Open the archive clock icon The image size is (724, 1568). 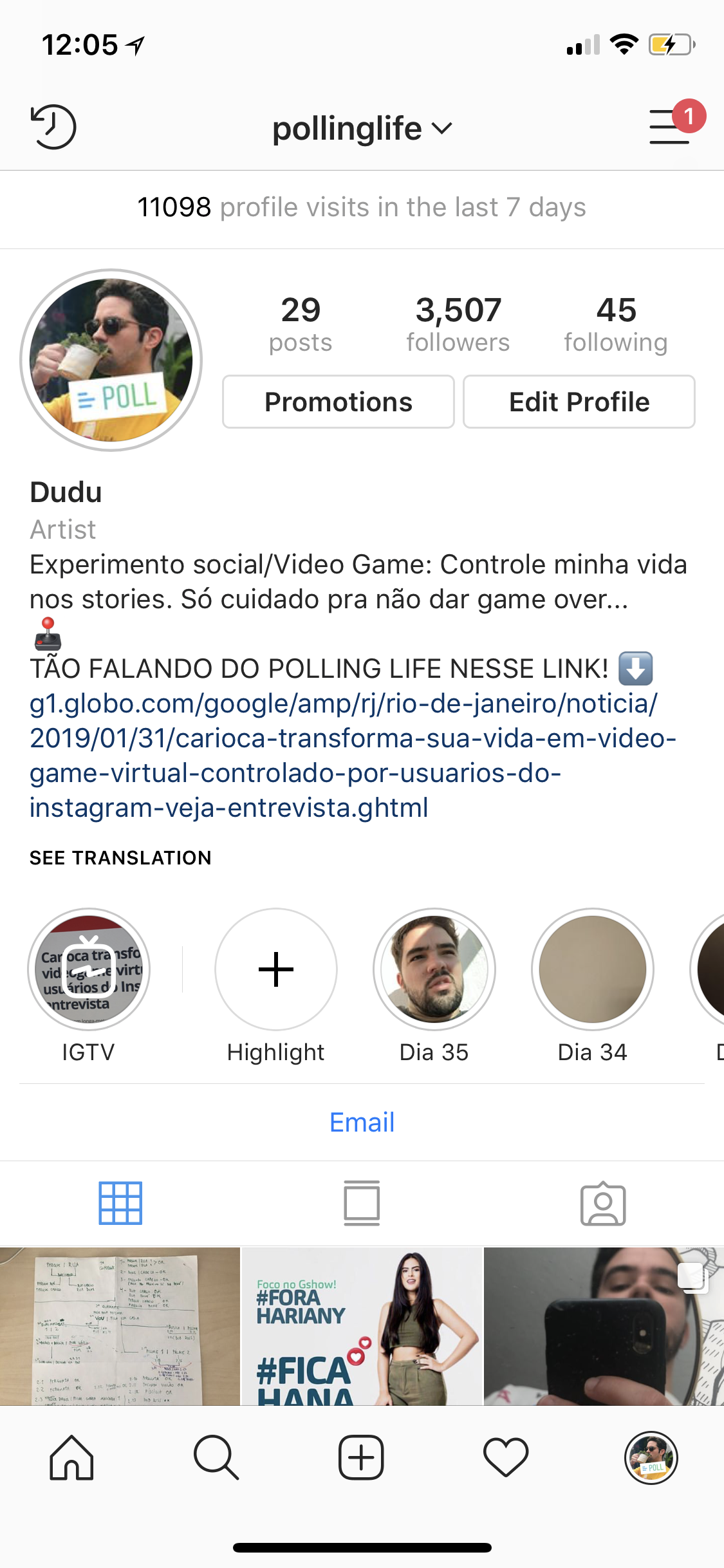53,127
